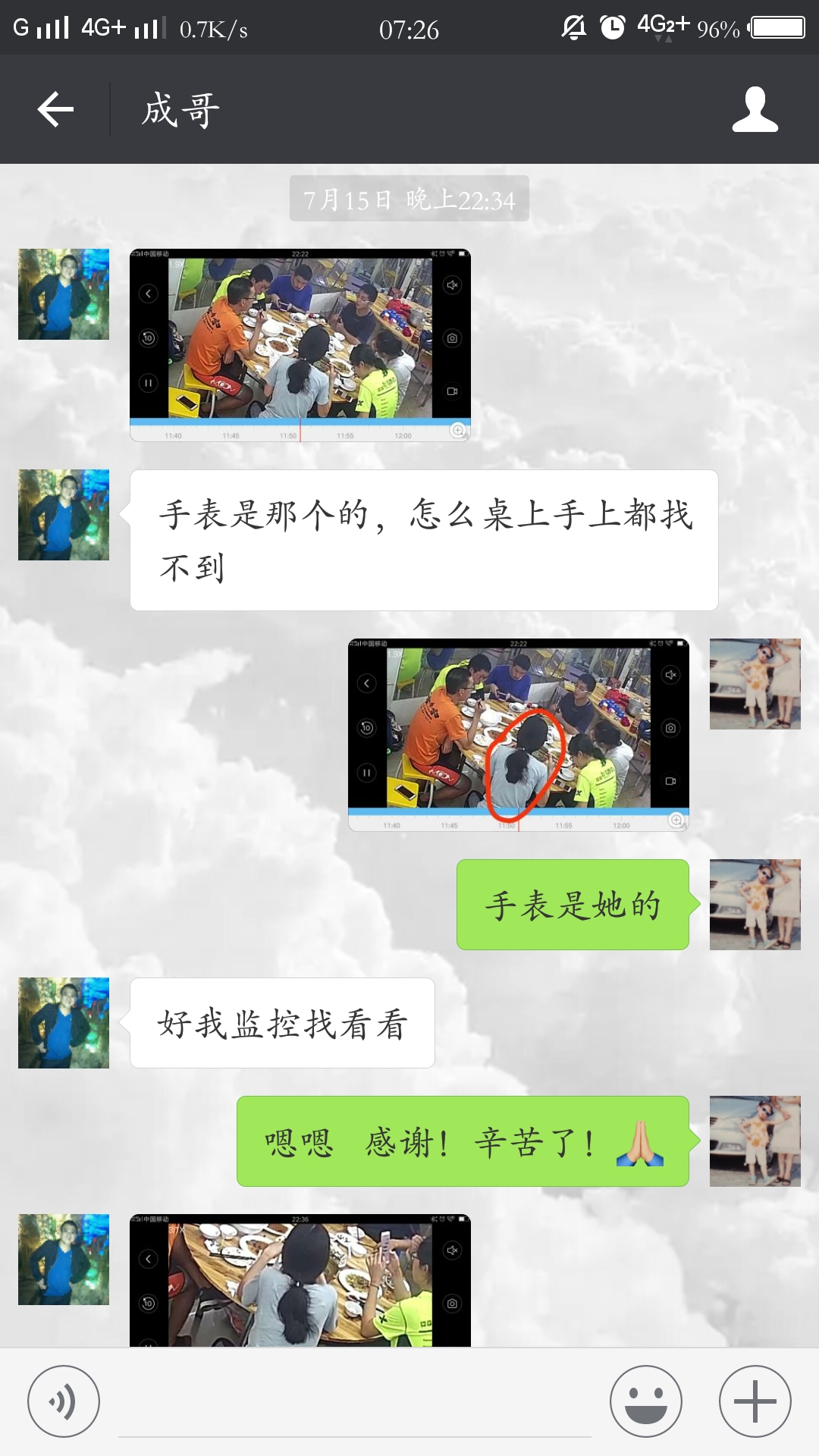Open the emoji picker
The width and height of the screenshot is (819, 1456).
(x=646, y=1401)
